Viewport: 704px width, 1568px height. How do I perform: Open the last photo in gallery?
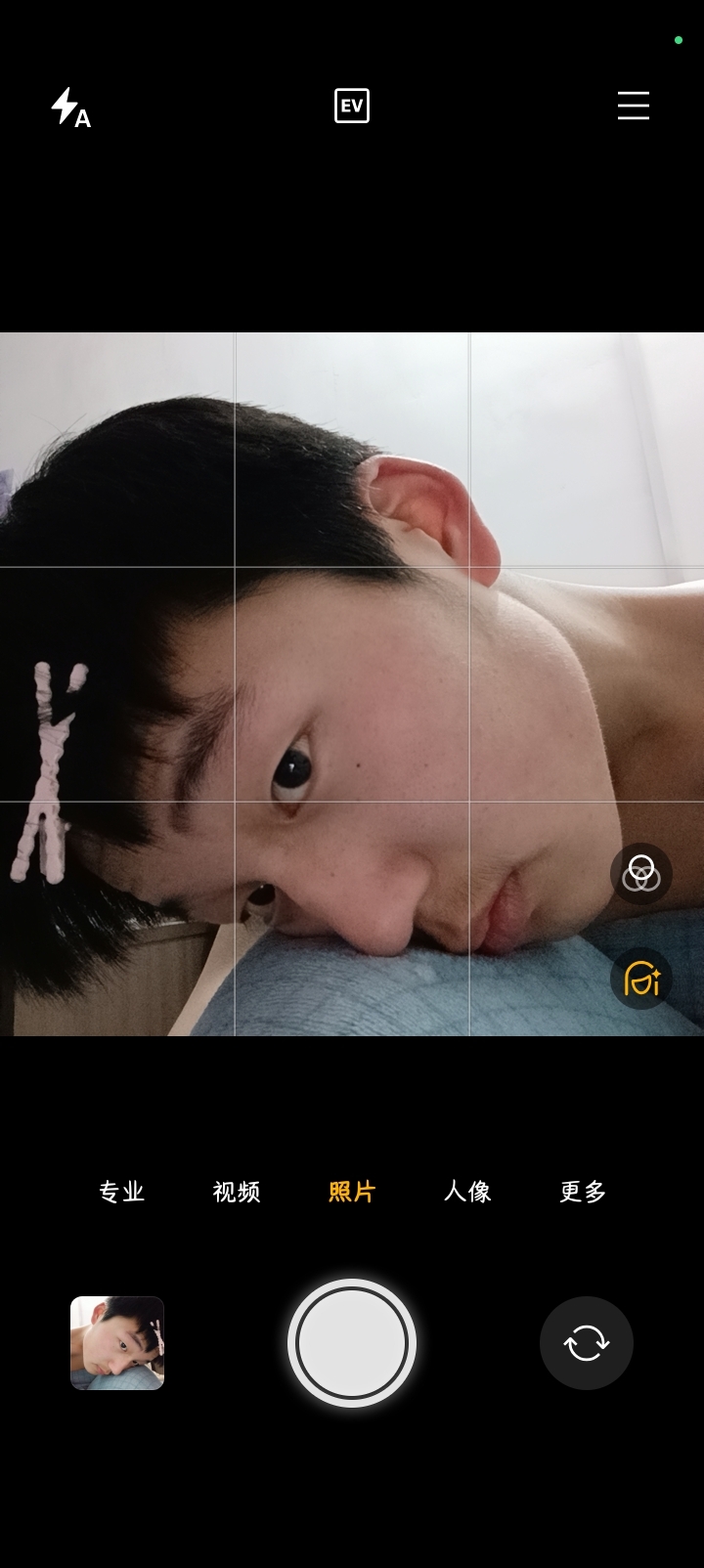pyautogui.click(x=117, y=1343)
